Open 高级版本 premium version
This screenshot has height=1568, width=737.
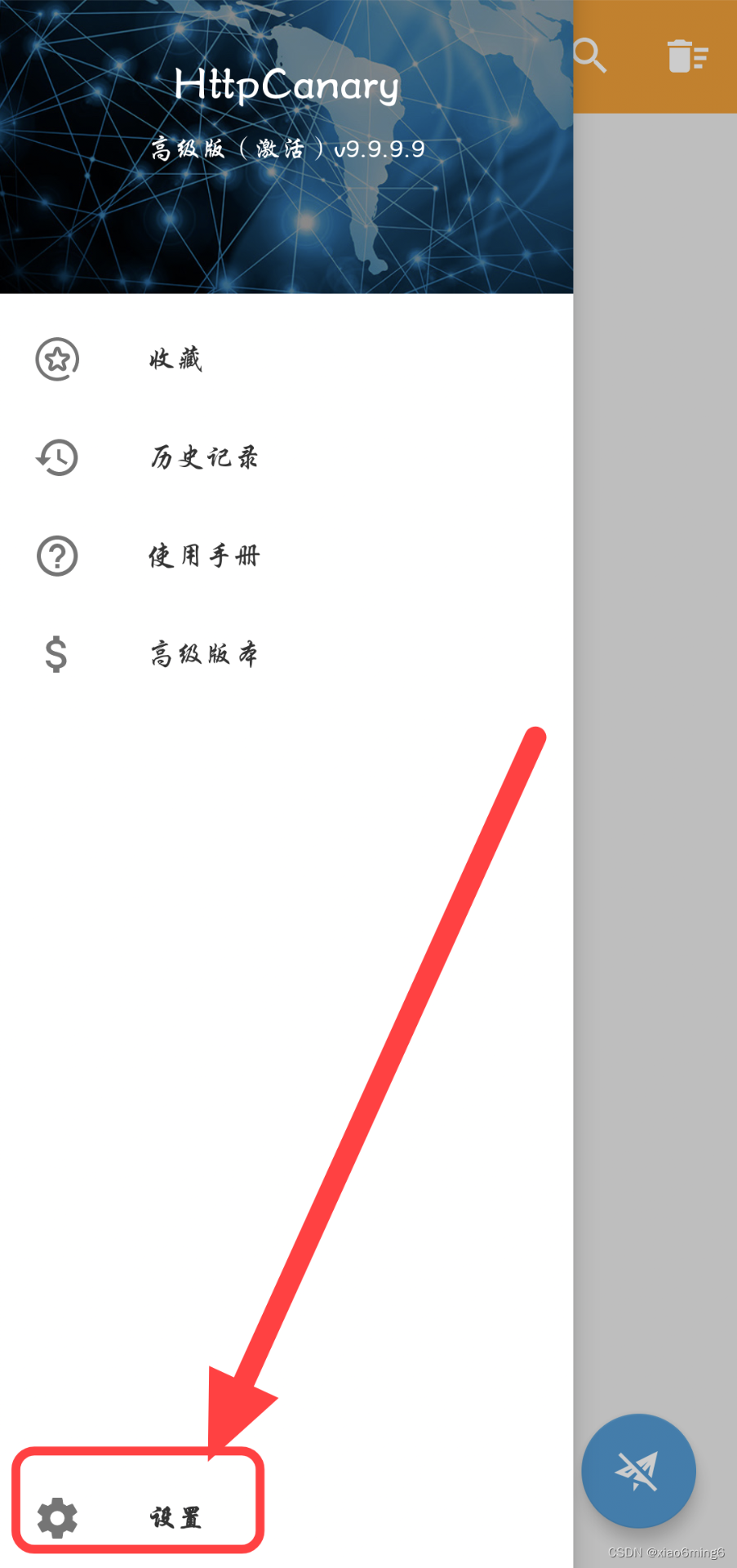tap(204, 654)
